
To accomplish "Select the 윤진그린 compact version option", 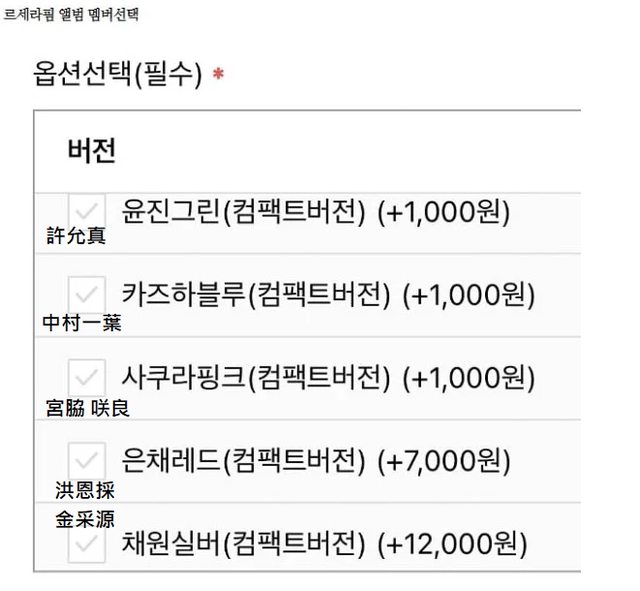I will coord(86,210).
